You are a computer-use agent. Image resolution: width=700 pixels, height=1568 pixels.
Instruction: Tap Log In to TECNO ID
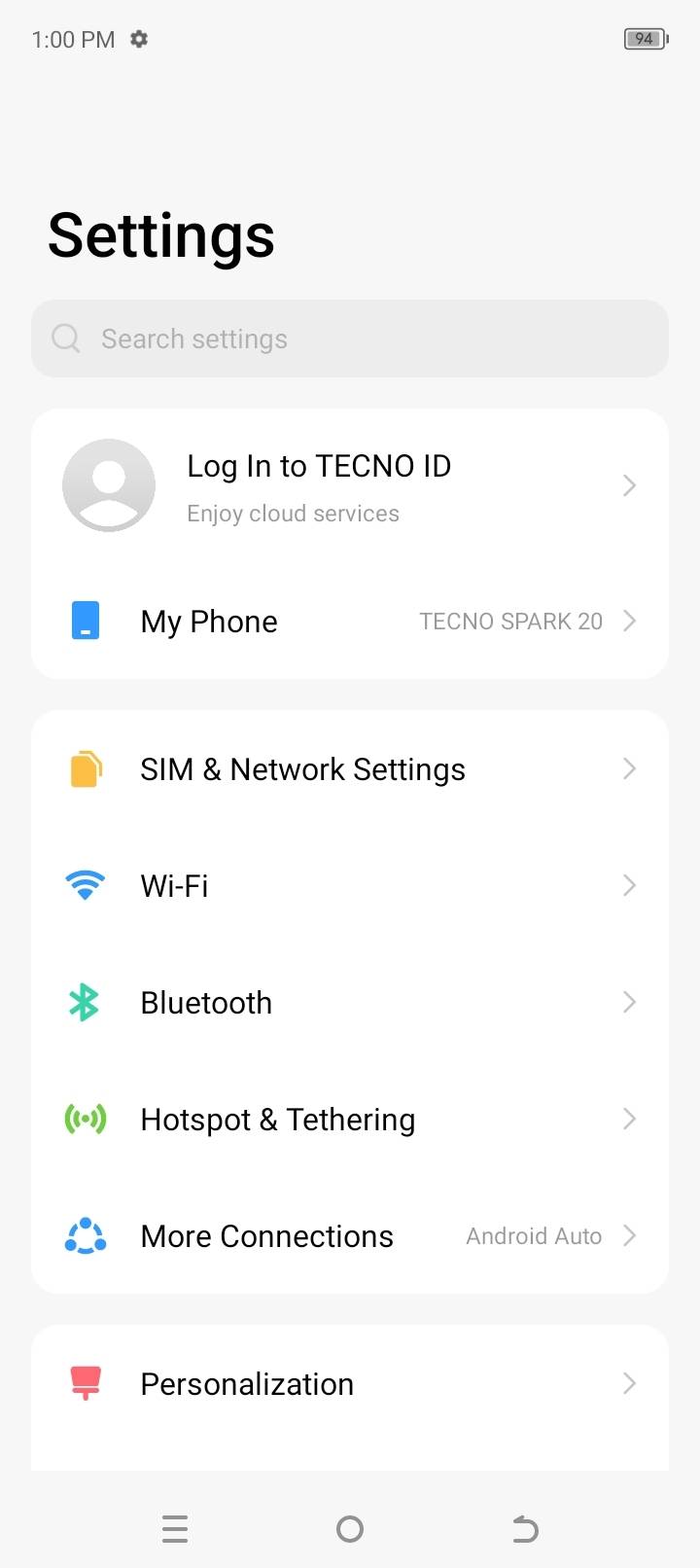(x=319, y=466)
